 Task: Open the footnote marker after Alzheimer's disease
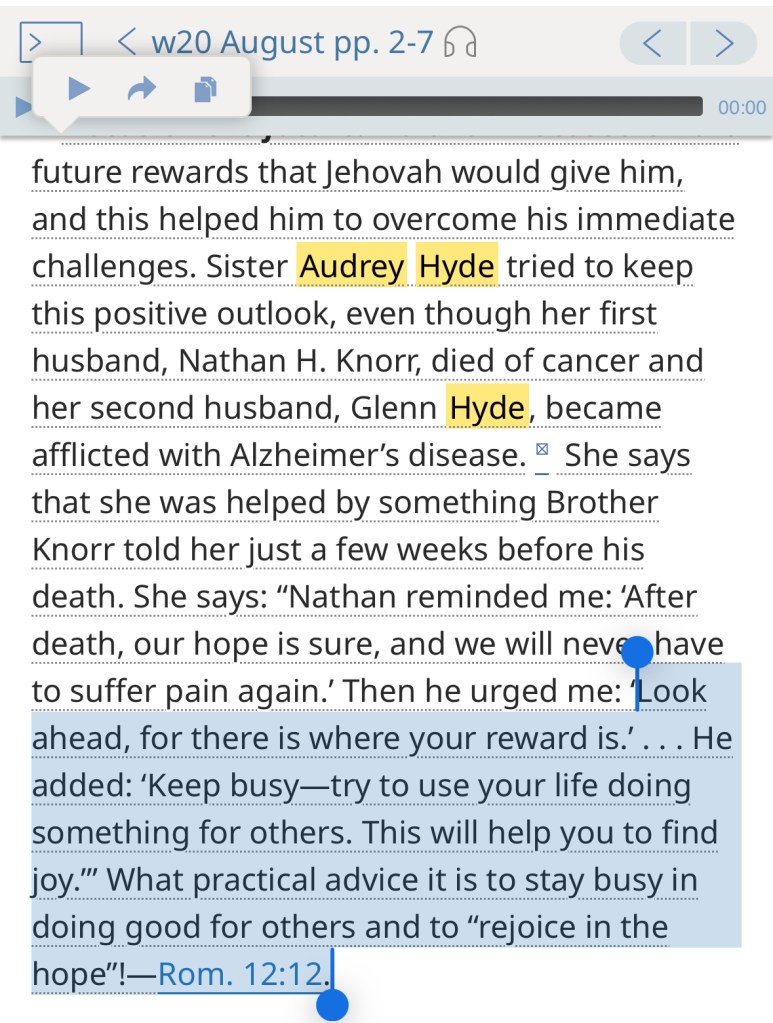click(542, 453)
